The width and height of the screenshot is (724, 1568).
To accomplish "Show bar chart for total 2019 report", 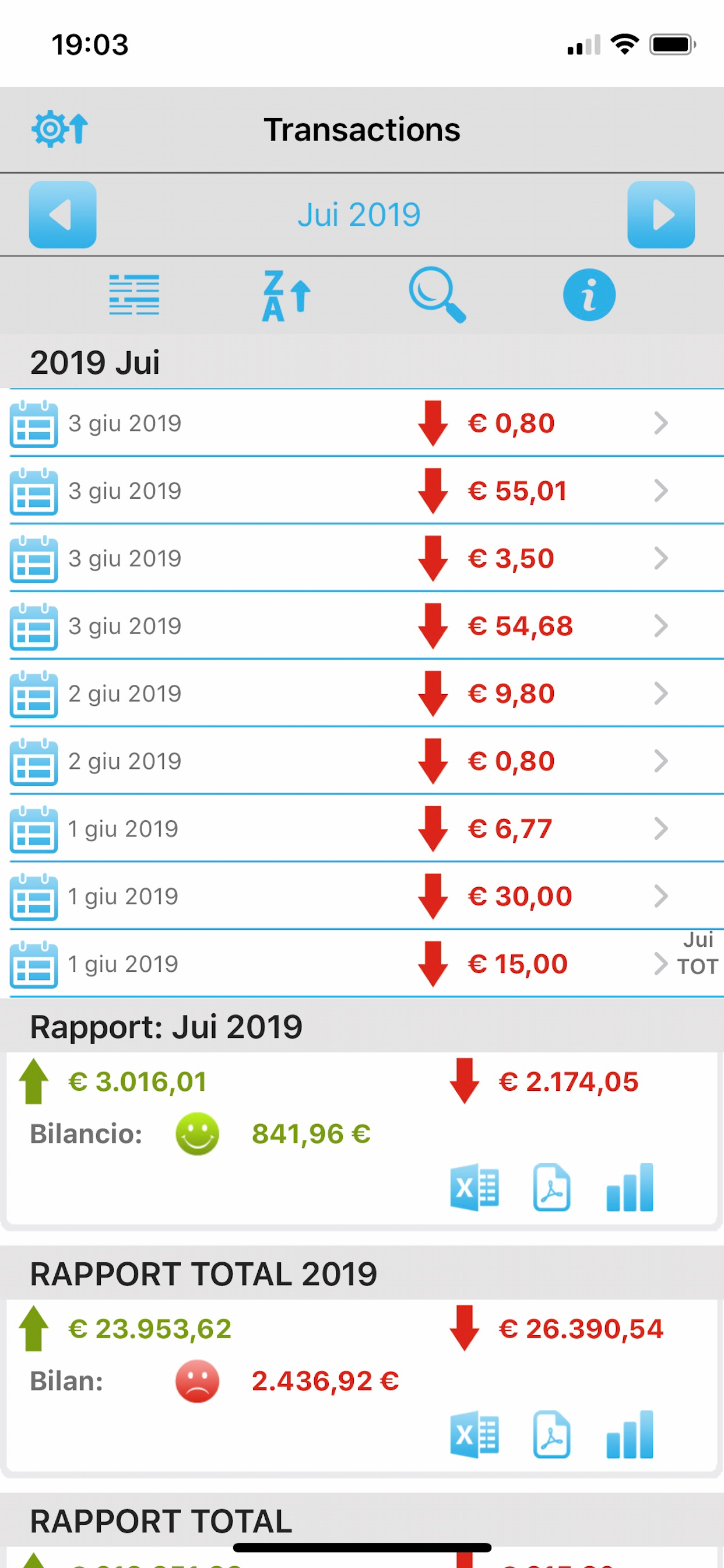I will (x=630, y=1434).
